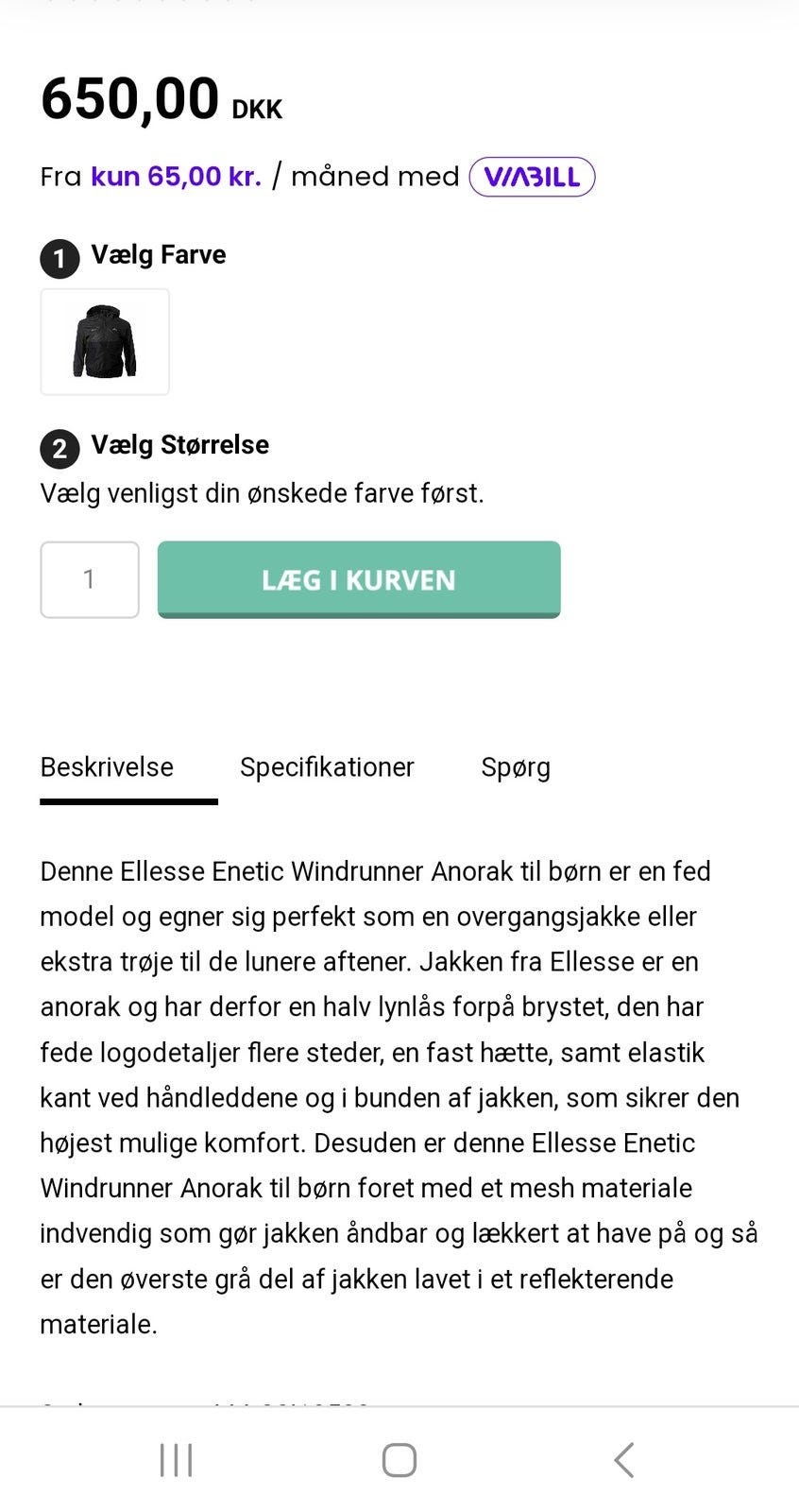
Task: Tap the step 2 circle indicator
Action: click(59, 449)
